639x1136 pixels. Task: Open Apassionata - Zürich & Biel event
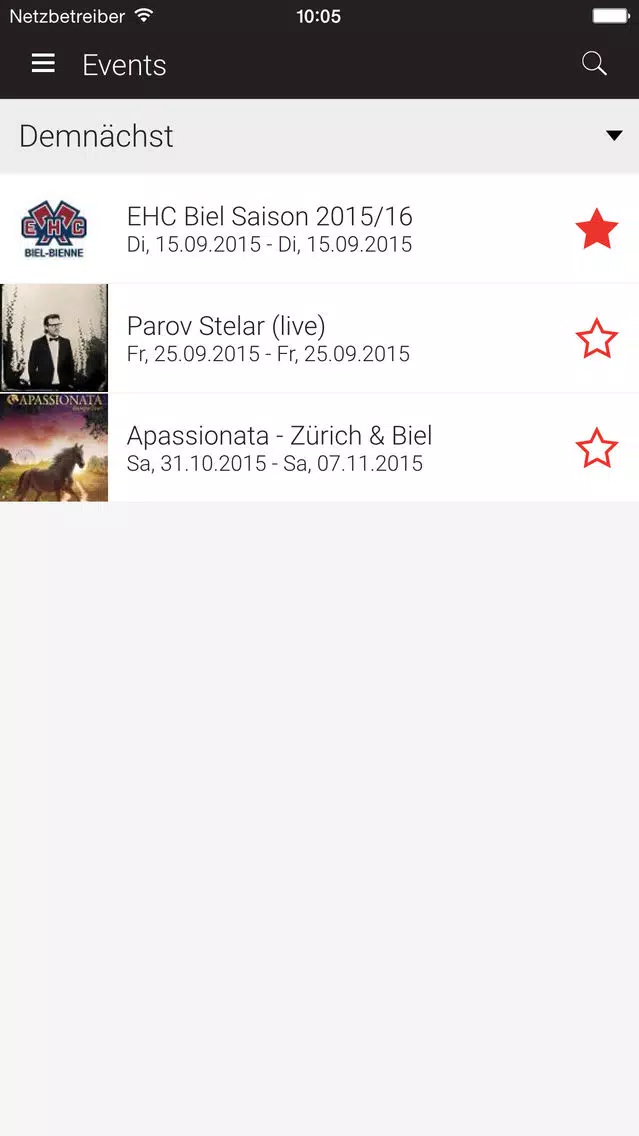pyautogui.click(x=320, y=448)
